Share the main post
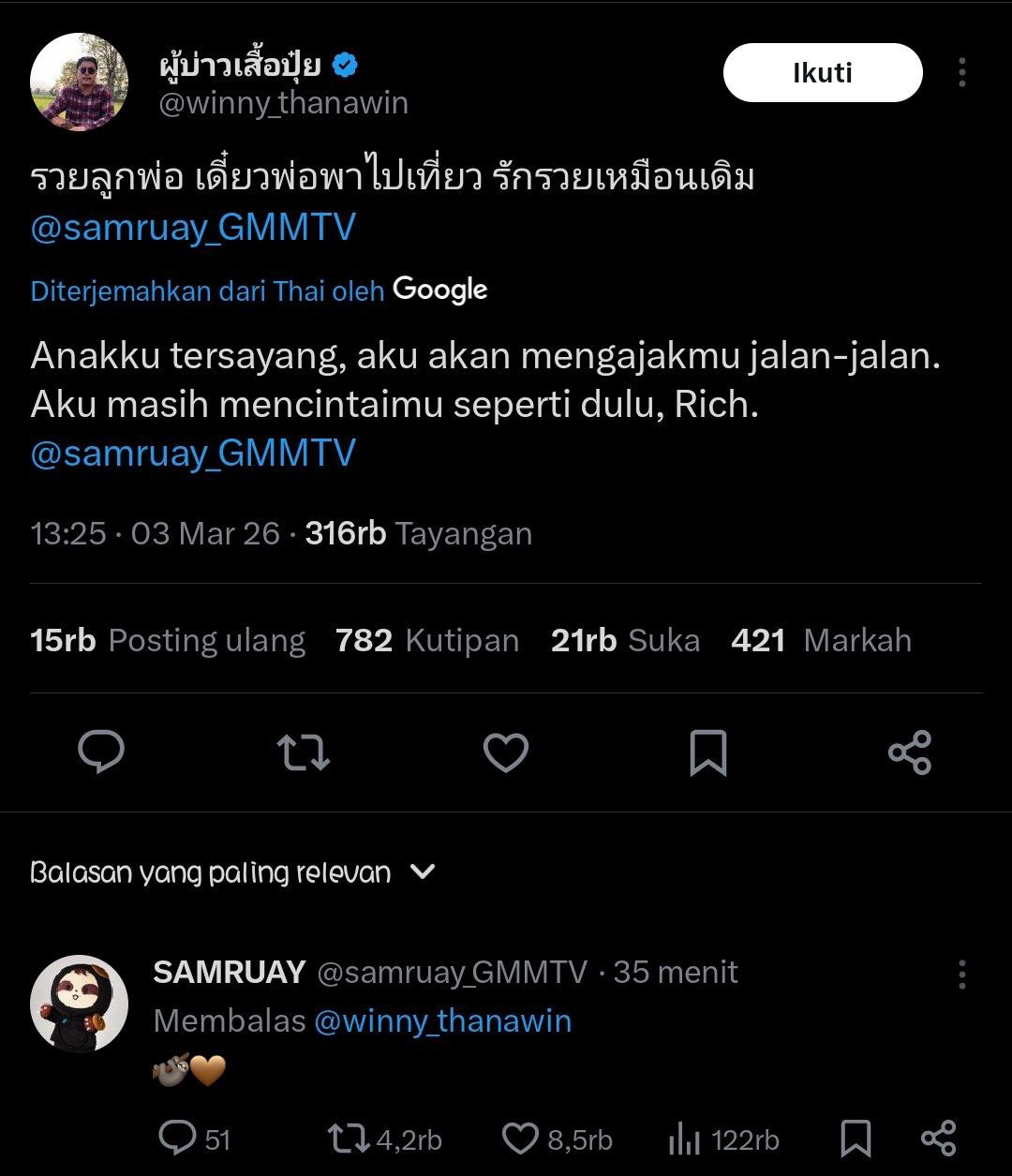Screen dimensions: 1012x1176 (909, 752)
